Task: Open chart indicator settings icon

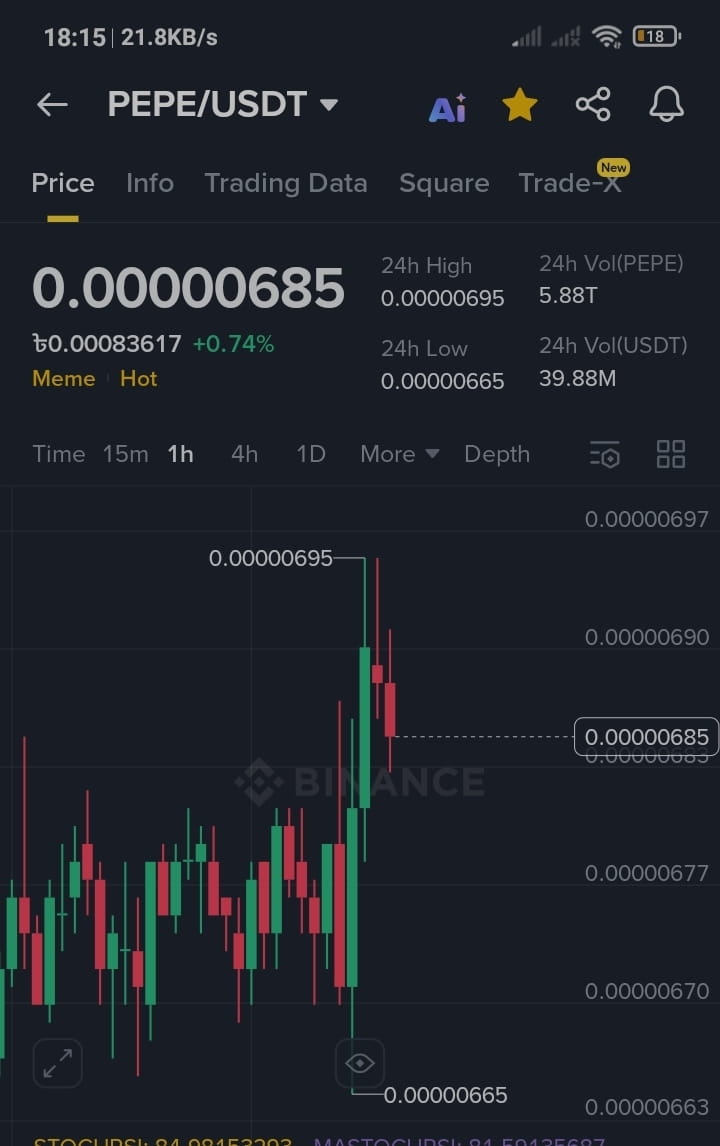Action: 605,454
